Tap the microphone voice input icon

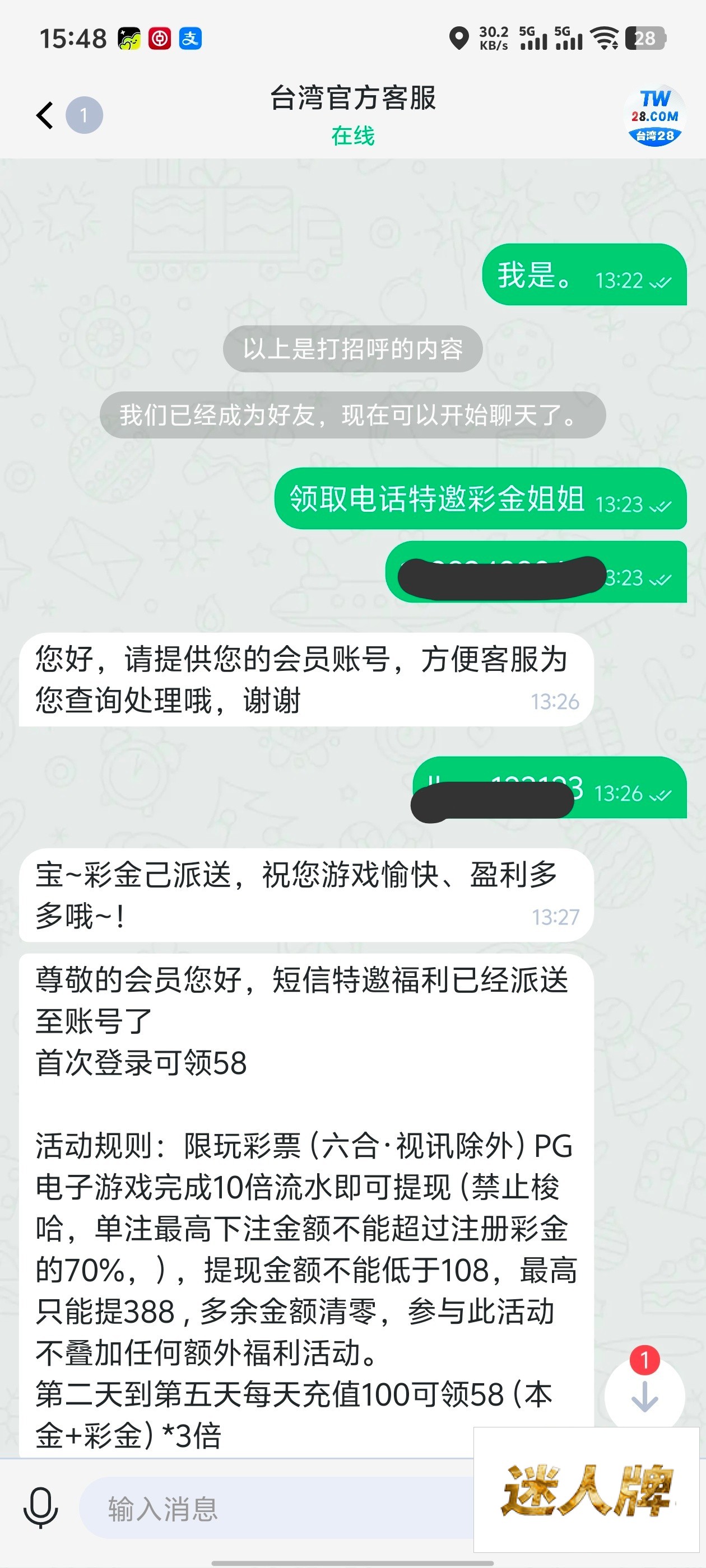coord(40,1508)
